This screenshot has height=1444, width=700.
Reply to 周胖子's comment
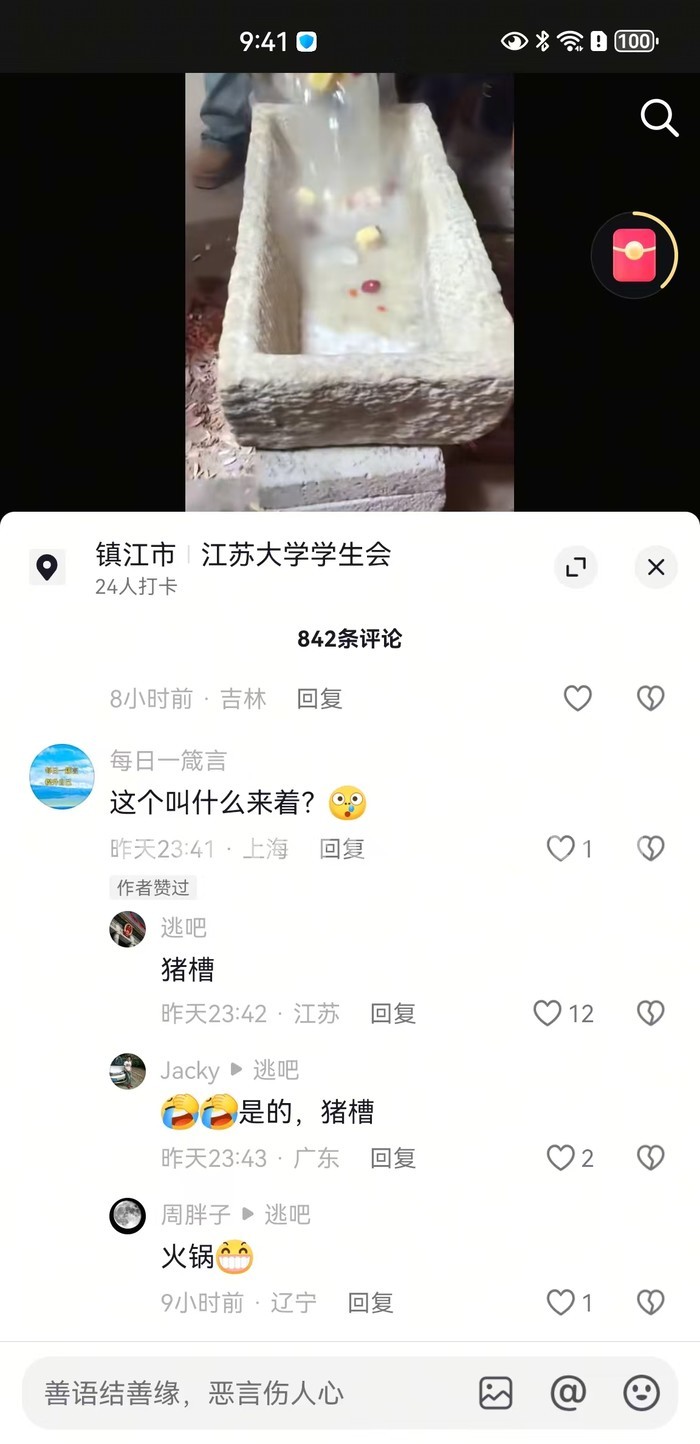point(370,1302)
